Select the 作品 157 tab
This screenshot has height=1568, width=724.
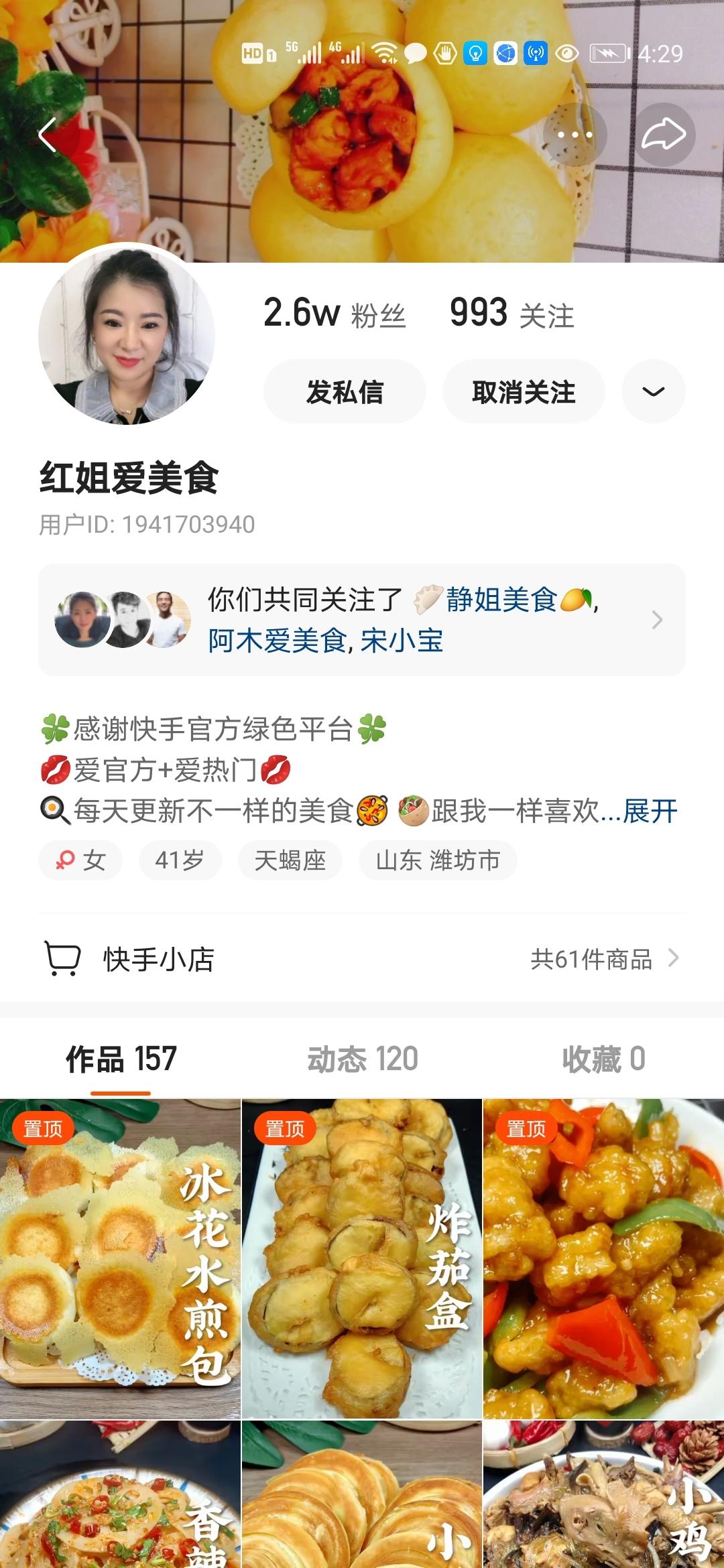(121, 1059)
